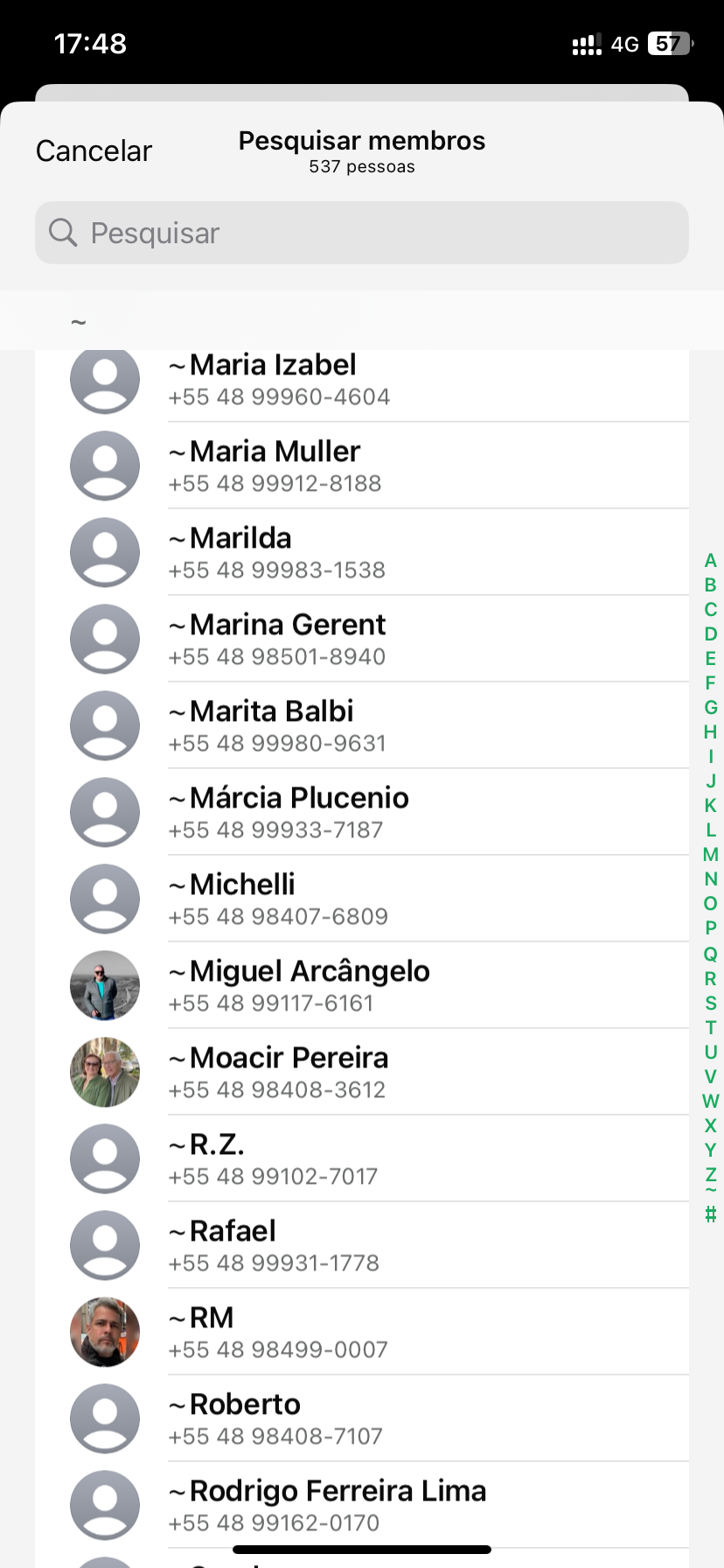This screenshot has height=1568, width=724.
Task: Open Marilda's contact row
Action: [362, 552]
